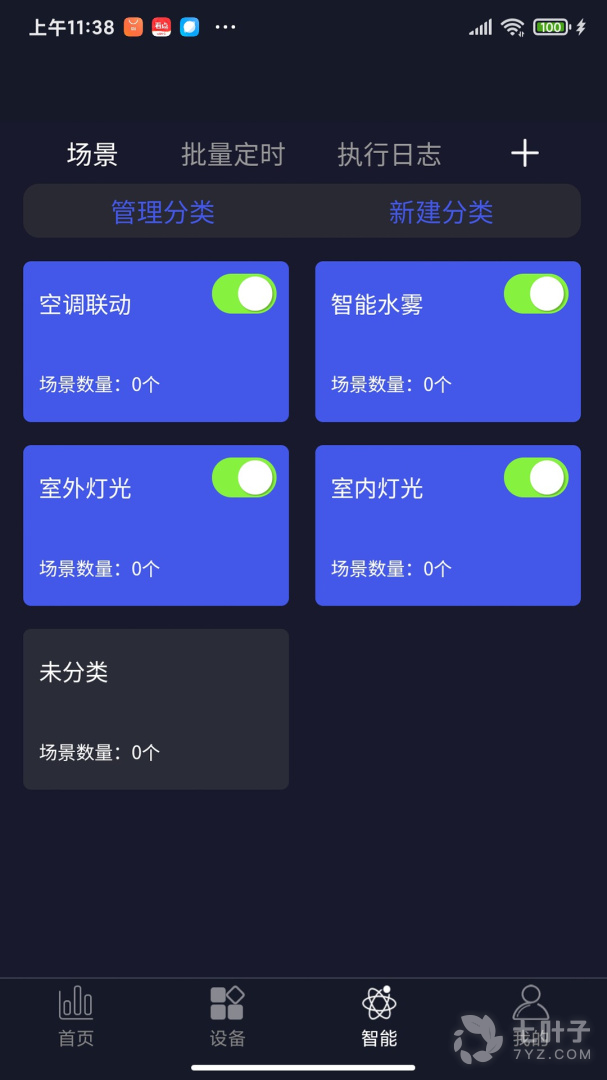Switch to the 执行日志 tab
The image size is (607, 1080).
pyautogui.click(x=389, y=155)
